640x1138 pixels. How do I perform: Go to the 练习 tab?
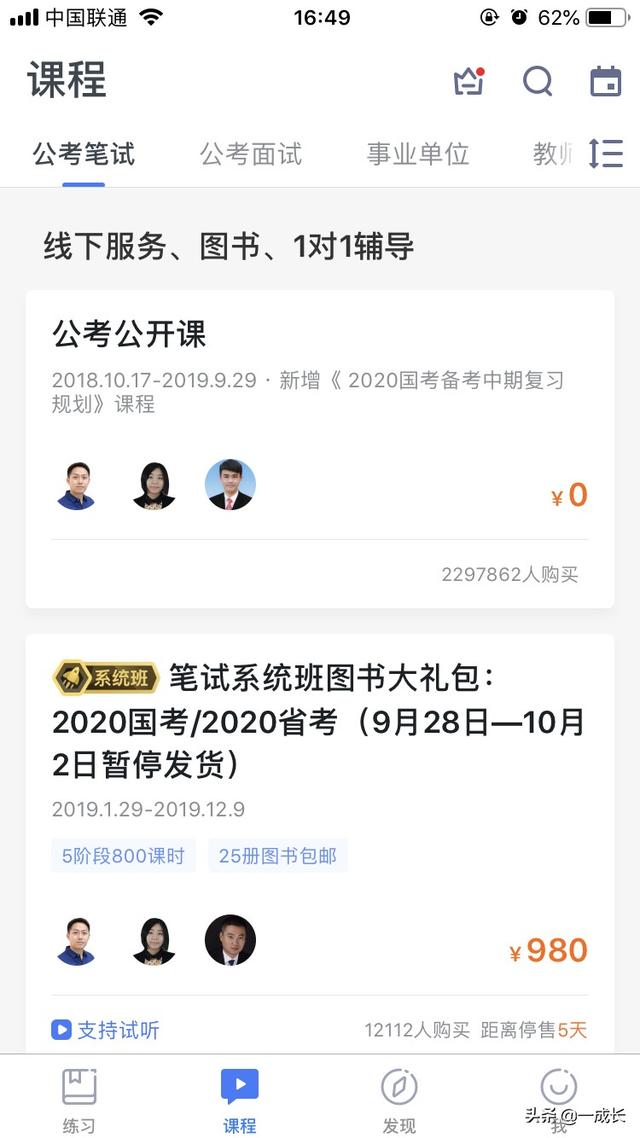[79, 1099]
